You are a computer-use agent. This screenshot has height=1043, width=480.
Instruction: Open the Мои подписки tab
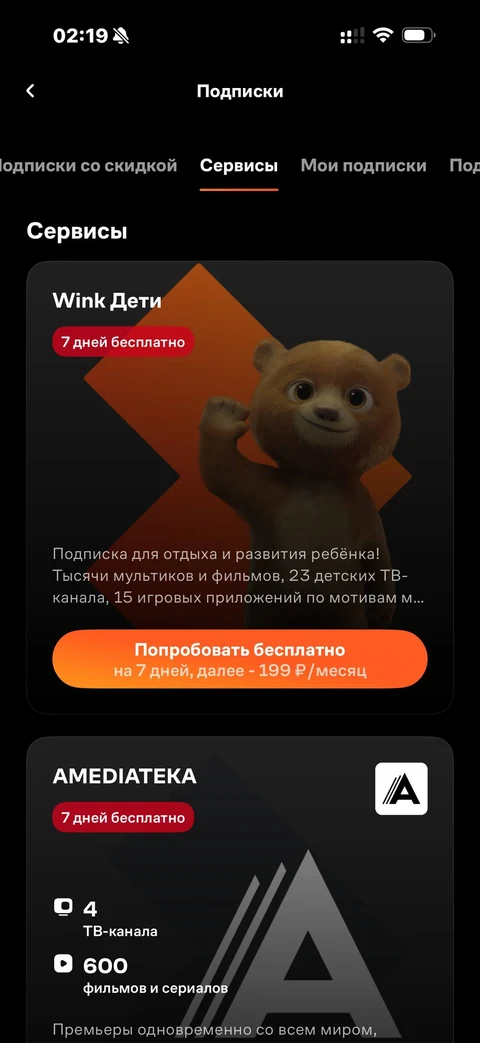click(x=363, y=166)
